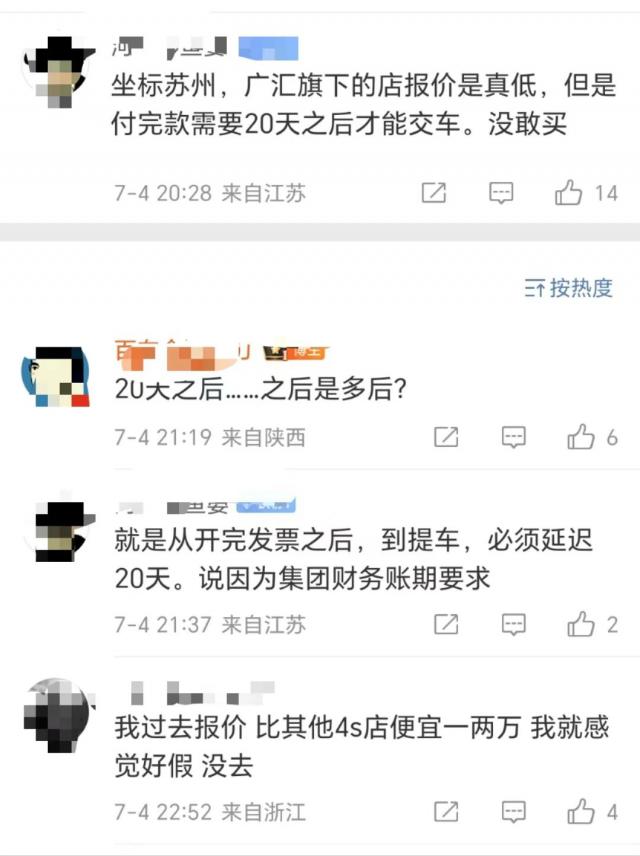Like the 之后是多后 comment
The image size is (640, 856).
point(581,437)
